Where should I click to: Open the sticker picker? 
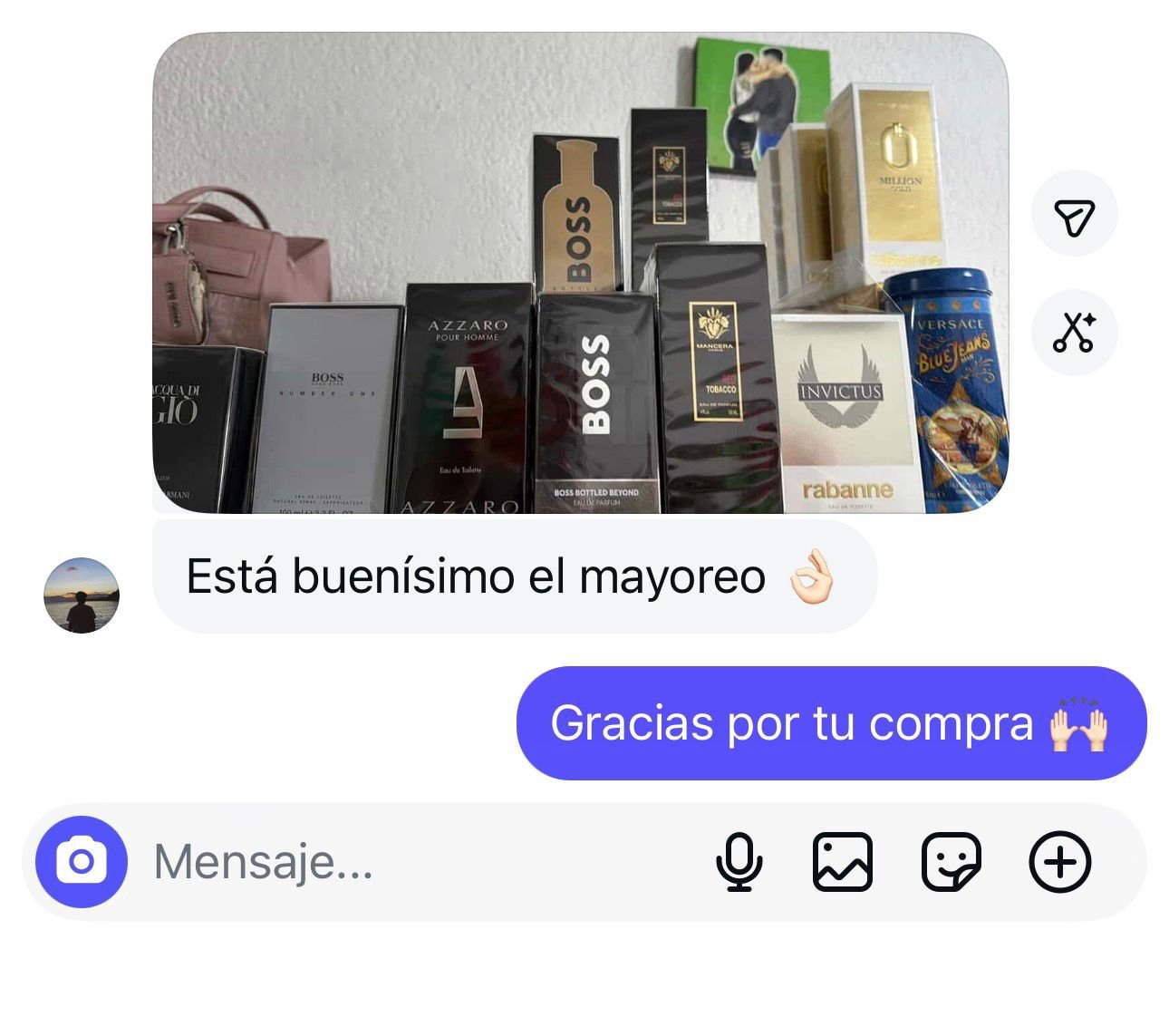tap(951, 861)
